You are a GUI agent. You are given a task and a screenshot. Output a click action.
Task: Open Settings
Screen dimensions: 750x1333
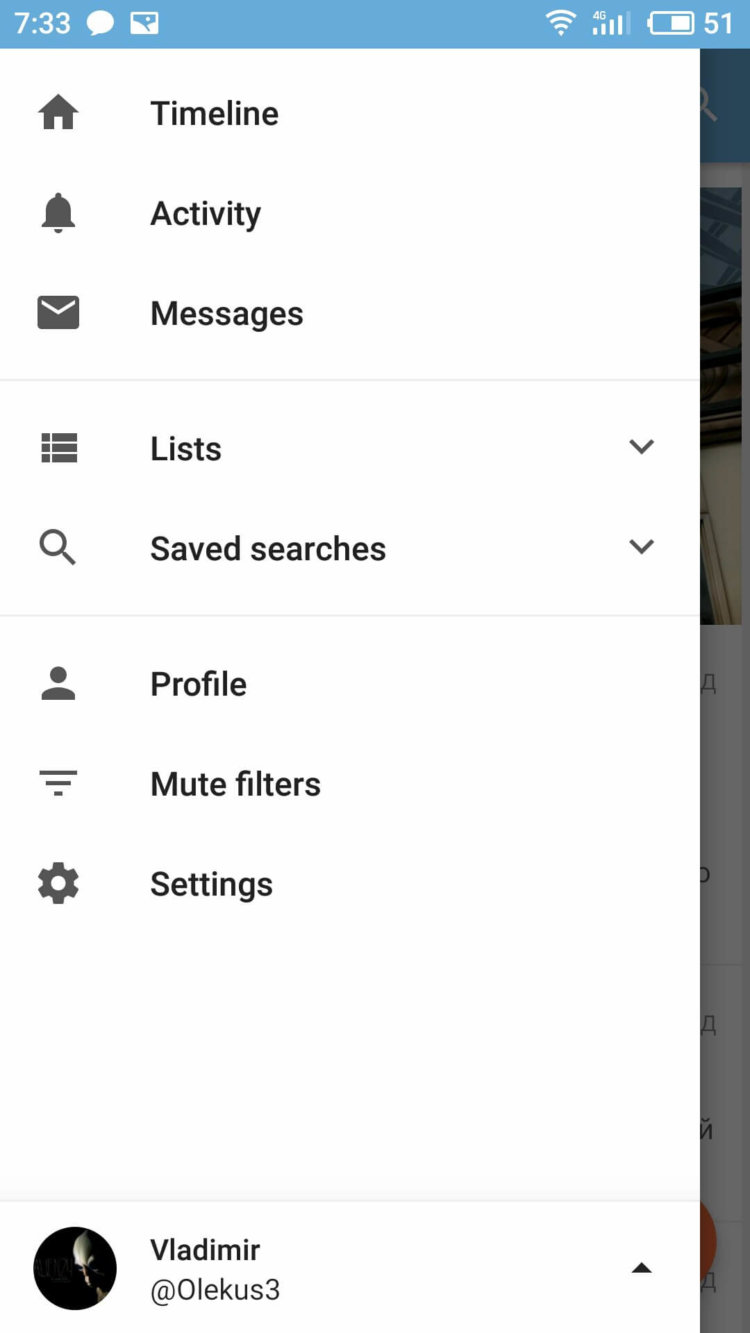click(x=211, y=884)
